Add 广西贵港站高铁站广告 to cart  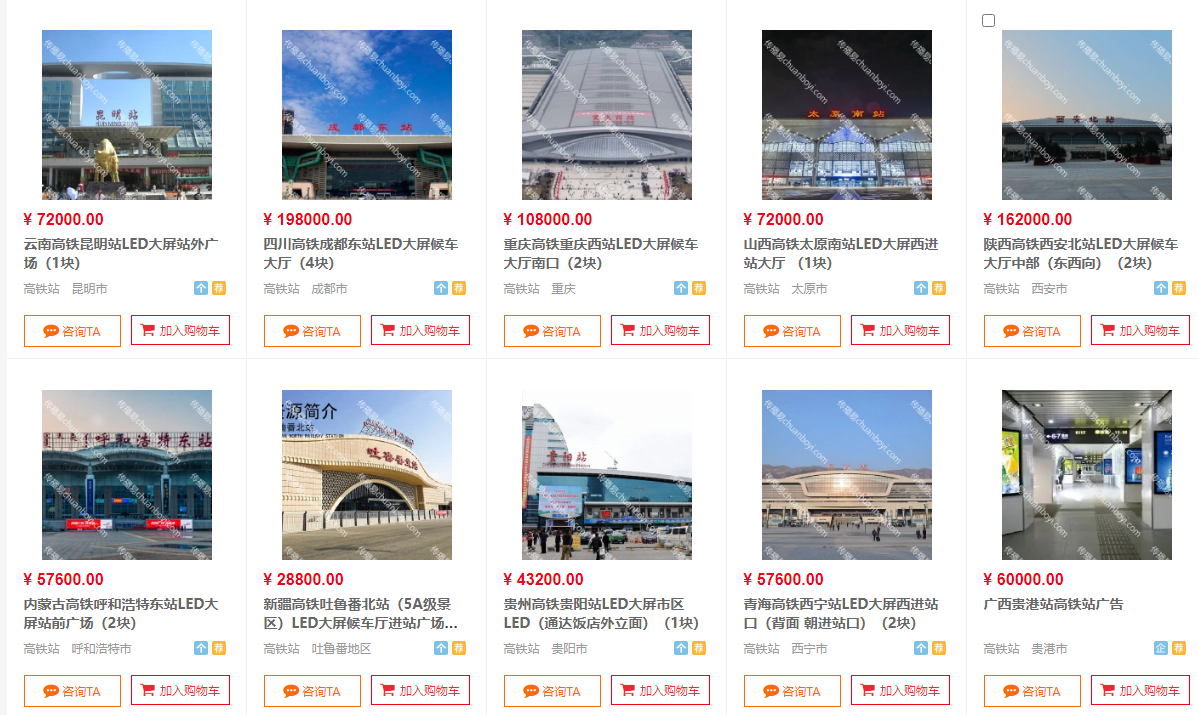tap(1140, 690)
